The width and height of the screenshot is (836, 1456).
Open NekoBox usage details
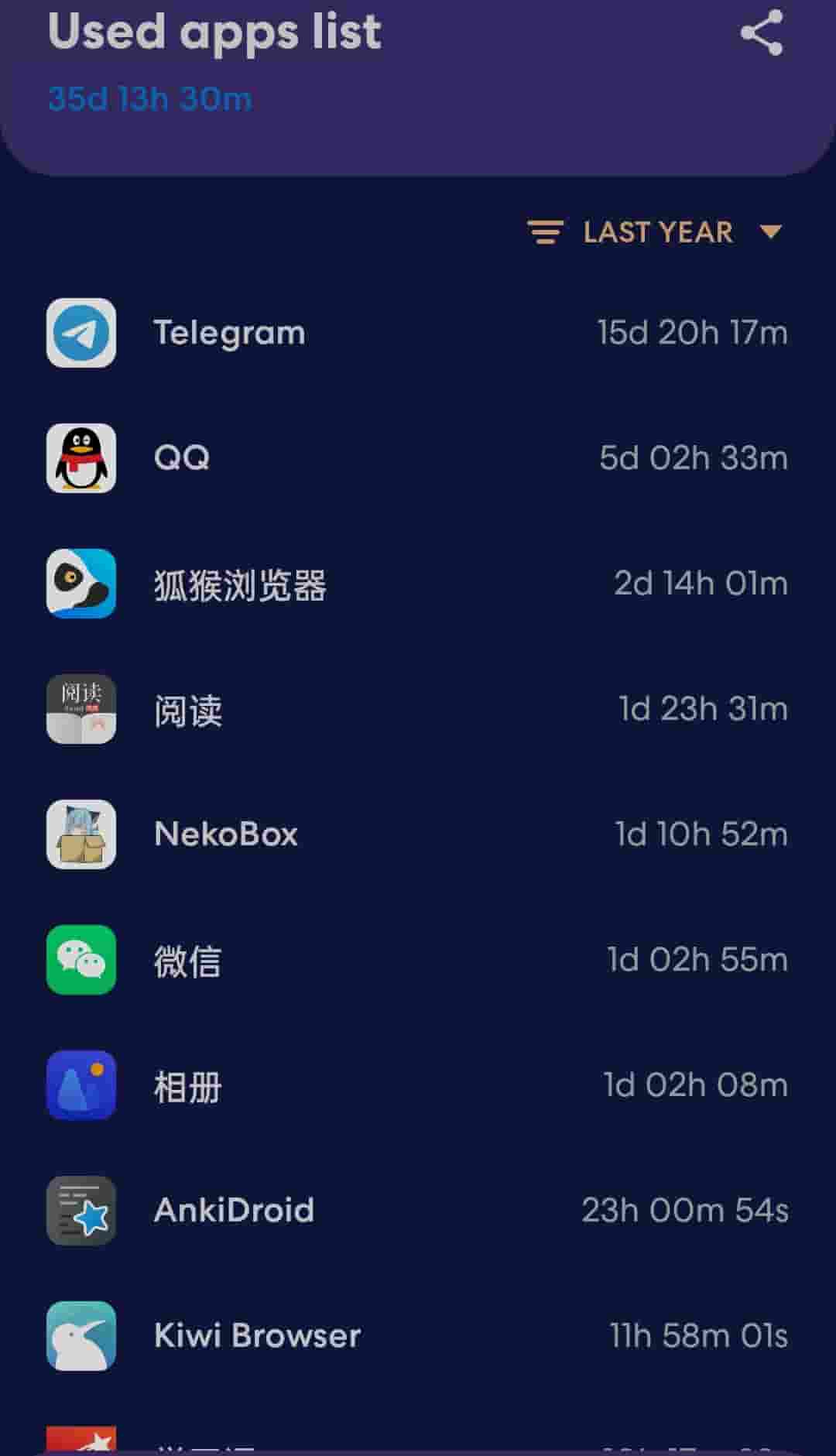click(x=418, y=834)
